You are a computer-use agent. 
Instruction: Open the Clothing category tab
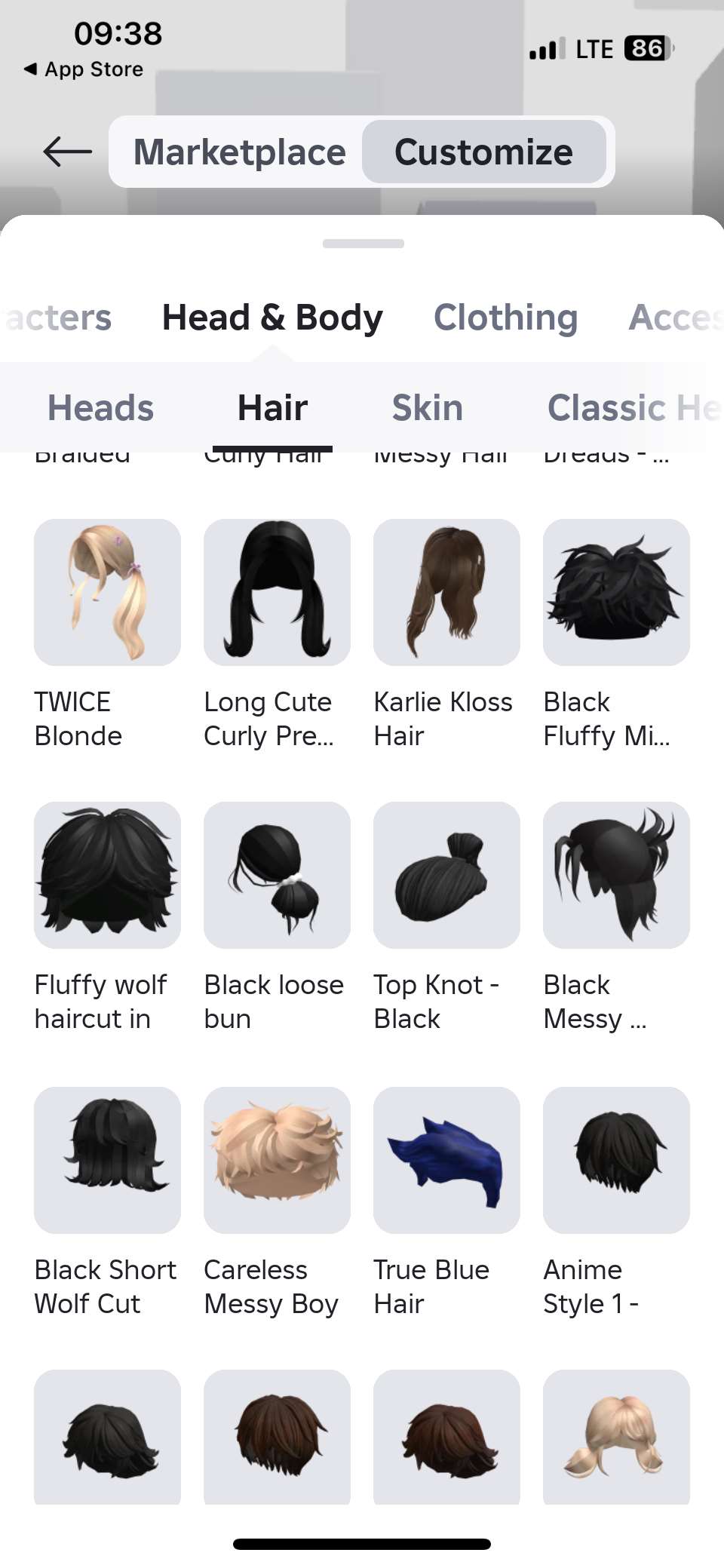(505, 317)
